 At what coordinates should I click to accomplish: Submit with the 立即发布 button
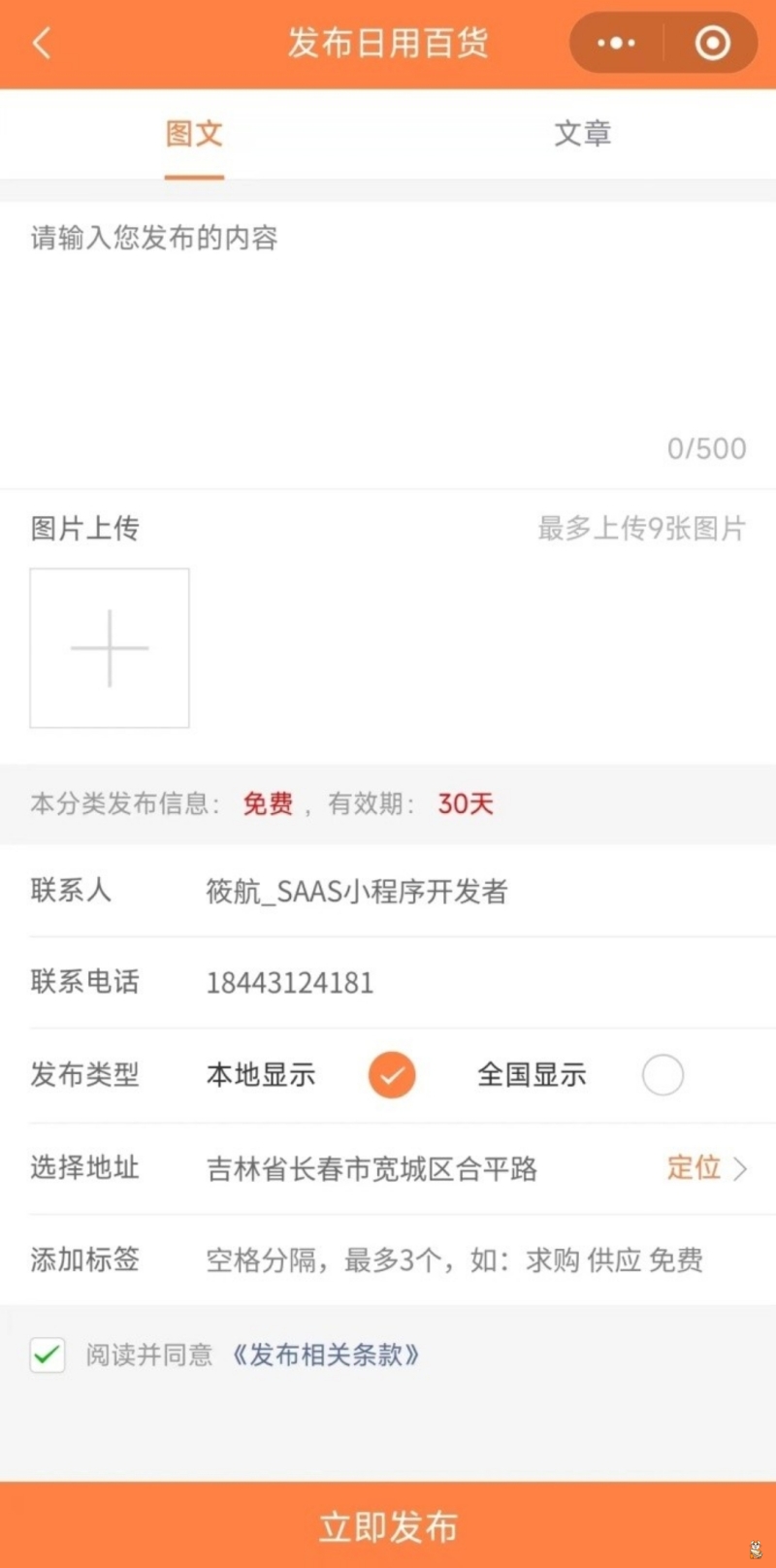coord(388,1525)
